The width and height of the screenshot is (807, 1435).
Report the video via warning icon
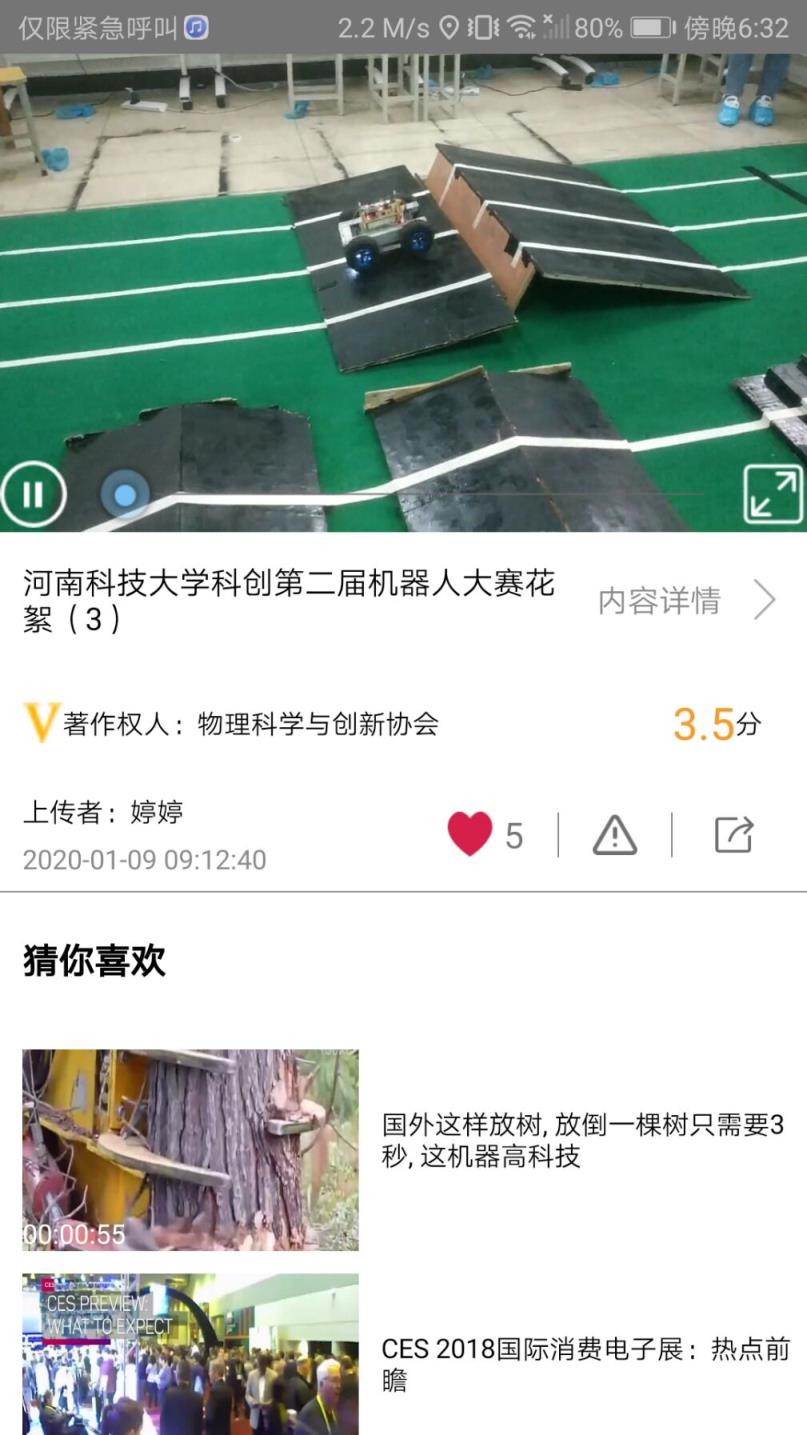pyautogui.click(x=613, y=832)
